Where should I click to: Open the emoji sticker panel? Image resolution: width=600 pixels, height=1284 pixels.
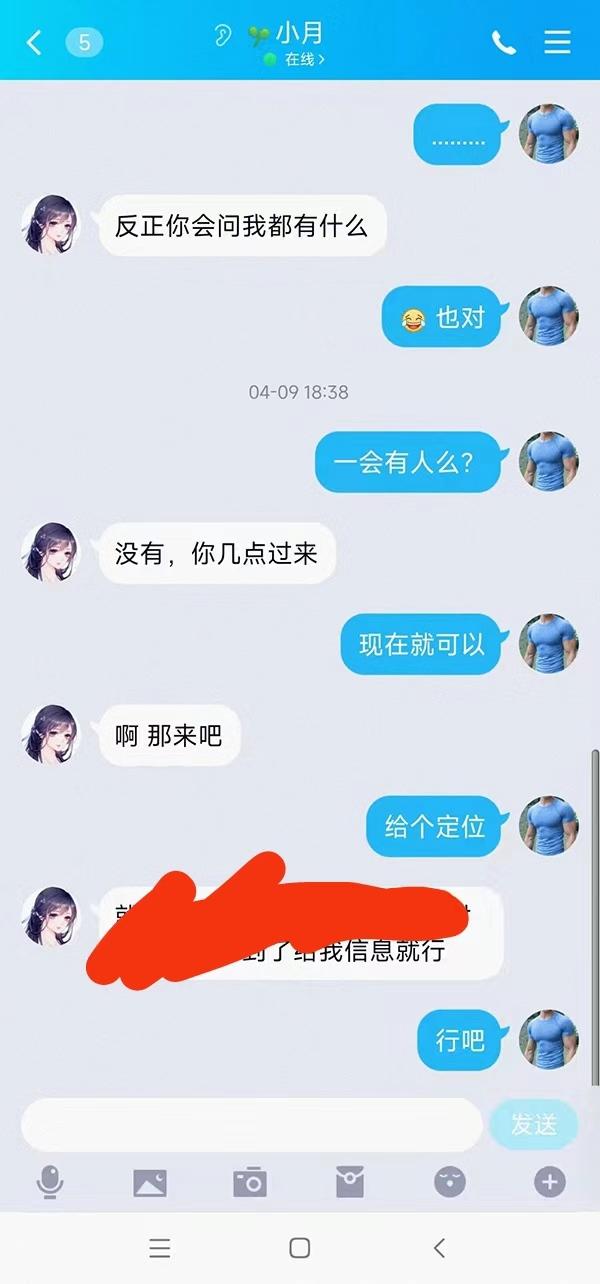click(x=450, y=1183)
